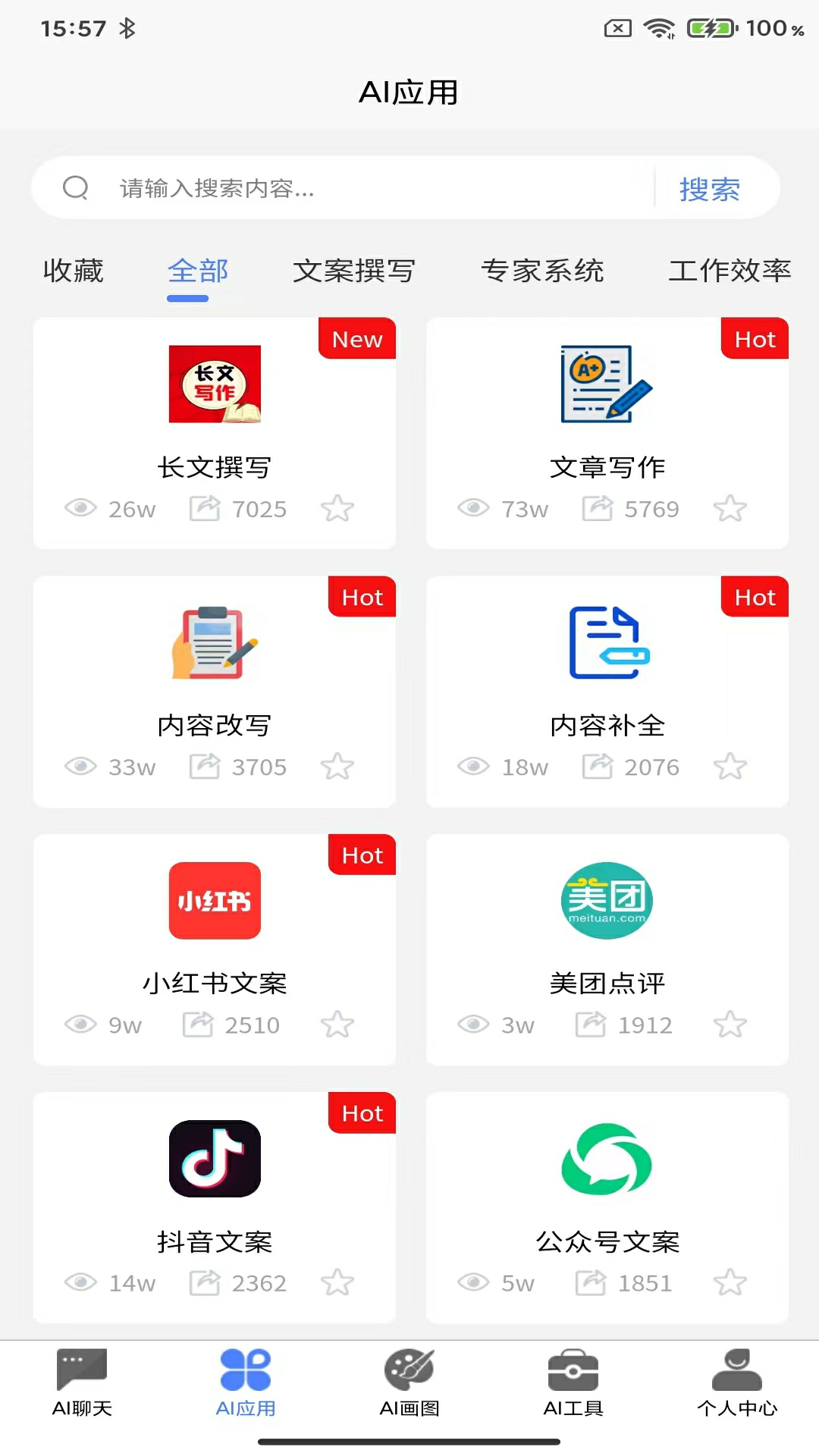The image size is (819, 1456).
Task: Favorite 抖音文案 with its star icon
Action: pyautogui.click(x=337, y=1282)
